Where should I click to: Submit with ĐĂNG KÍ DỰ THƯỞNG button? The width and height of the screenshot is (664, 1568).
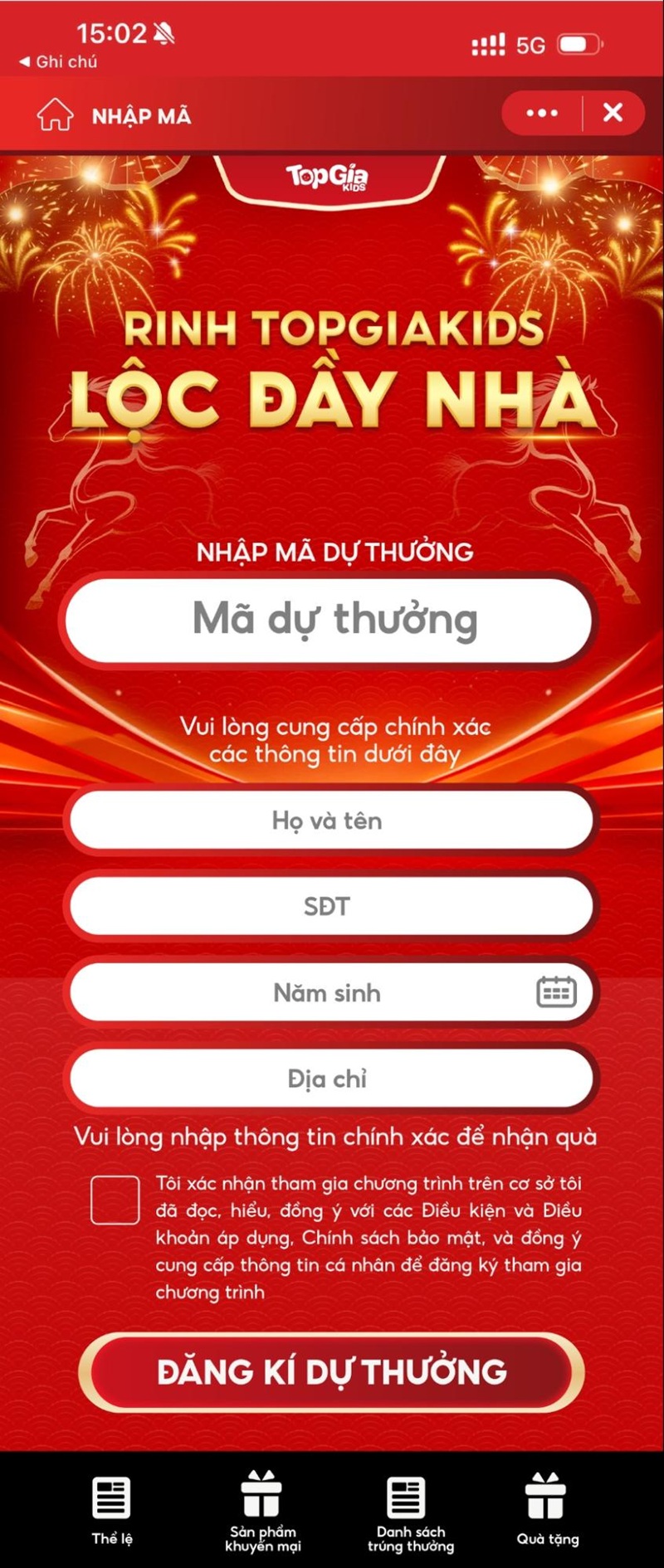331,1372
